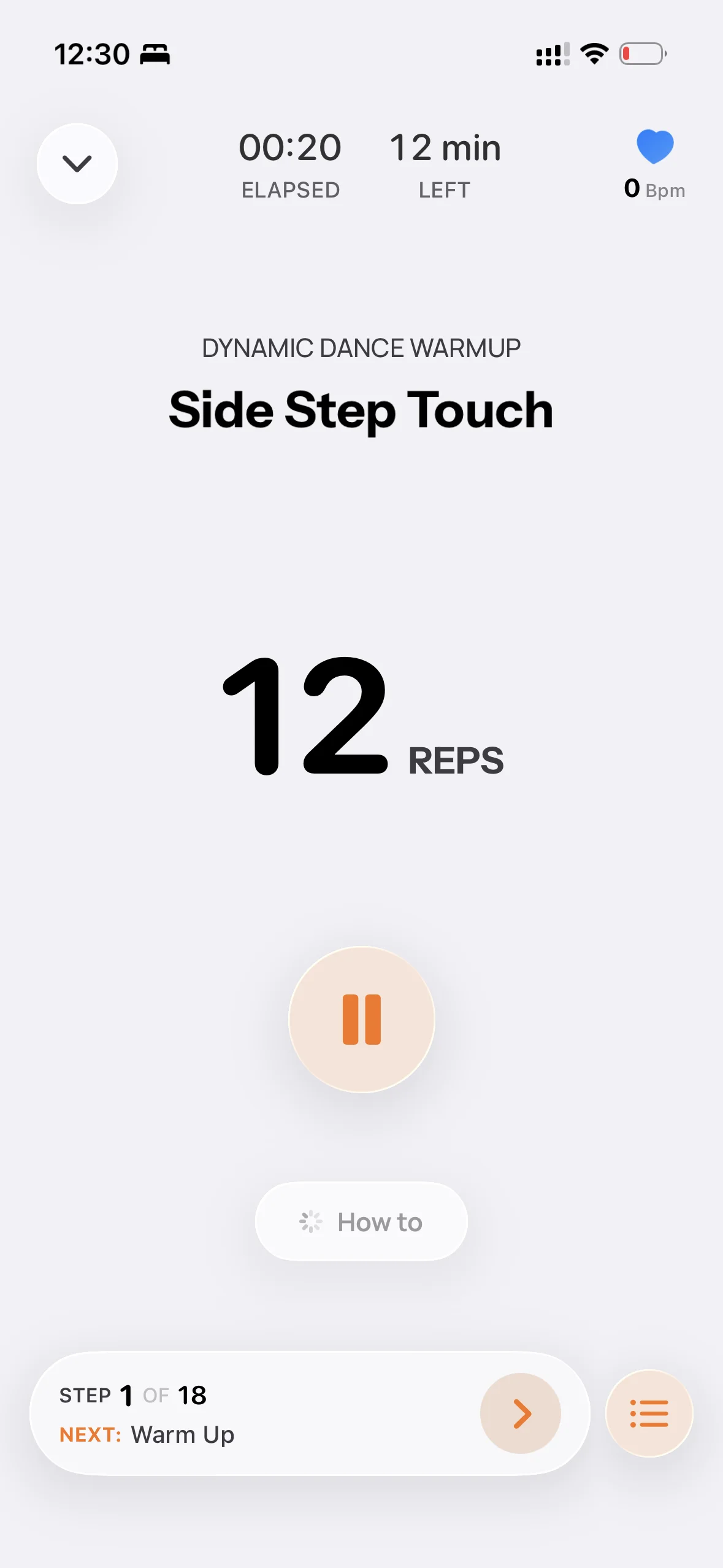Tap the battery indicator
Viewport: 723px width, 1568px height.
(640, 54)
